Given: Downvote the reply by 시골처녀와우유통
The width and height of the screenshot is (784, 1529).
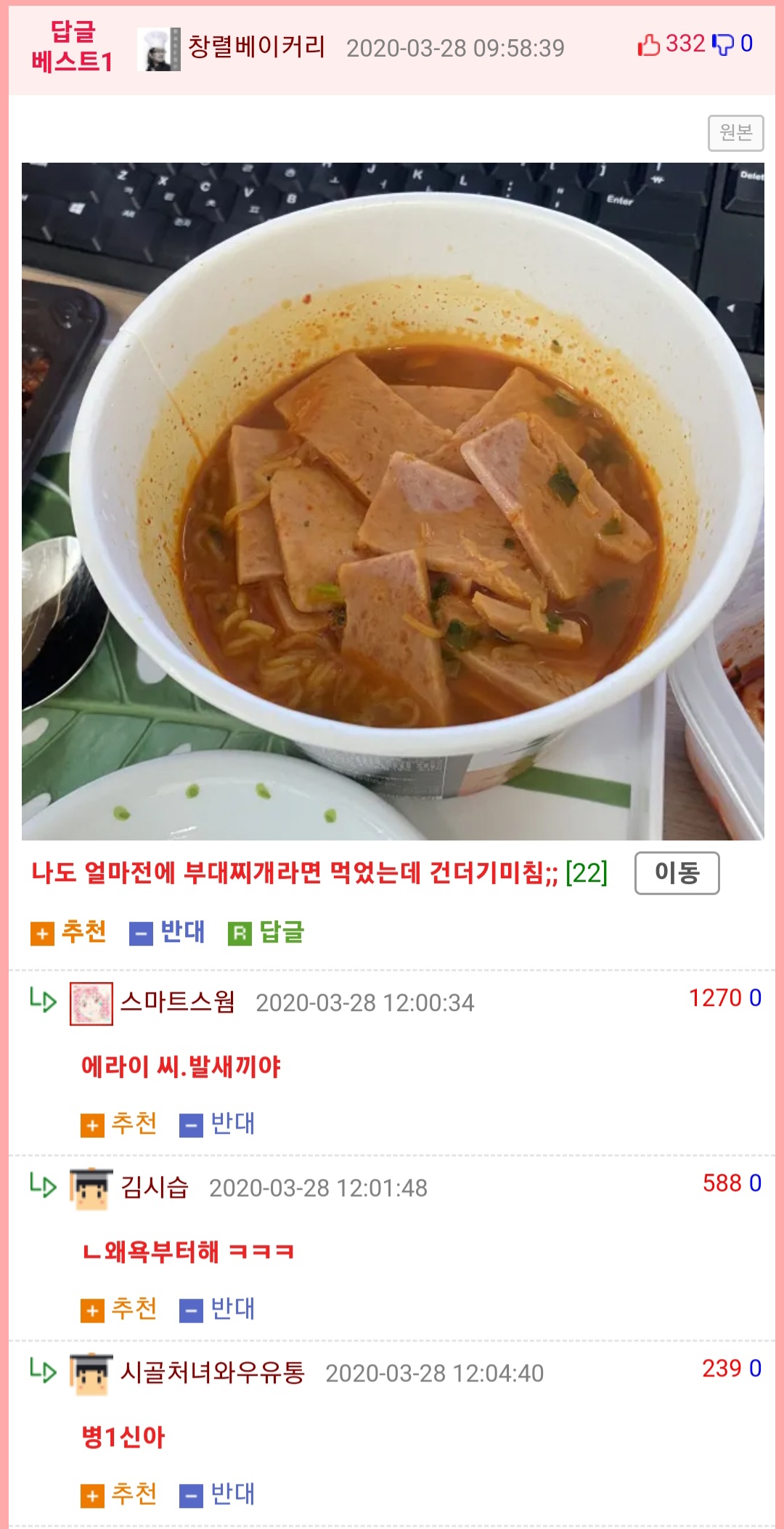Looking at the screenshot, I should (x=217, y=1494).
